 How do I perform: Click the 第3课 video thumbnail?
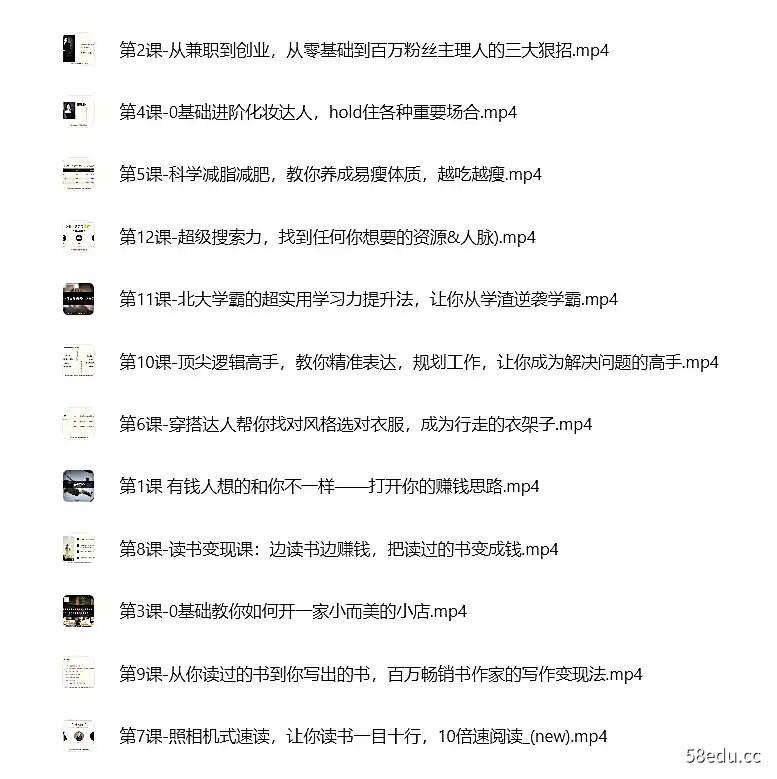point(79,611)
